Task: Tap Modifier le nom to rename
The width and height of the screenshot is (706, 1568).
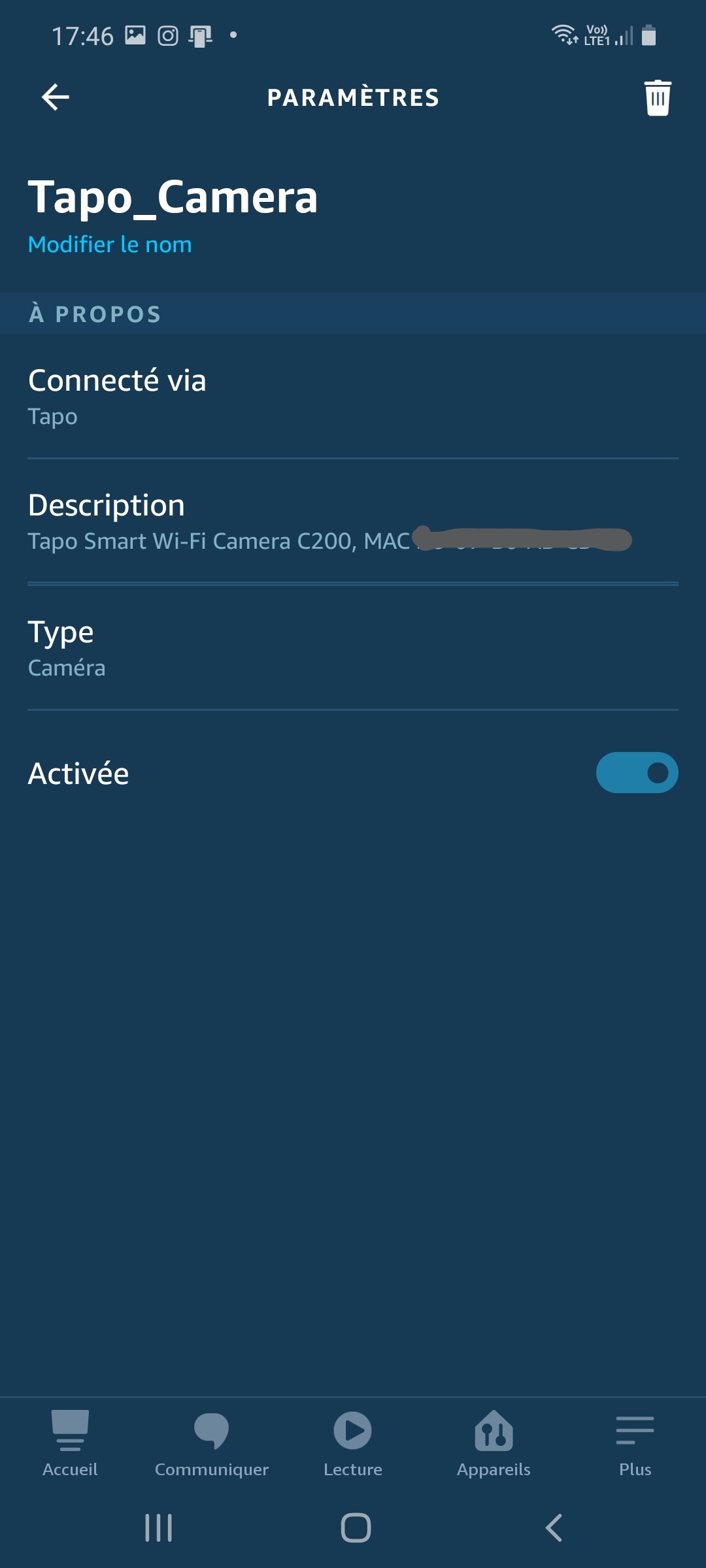Action: click(x=110, y=244)
